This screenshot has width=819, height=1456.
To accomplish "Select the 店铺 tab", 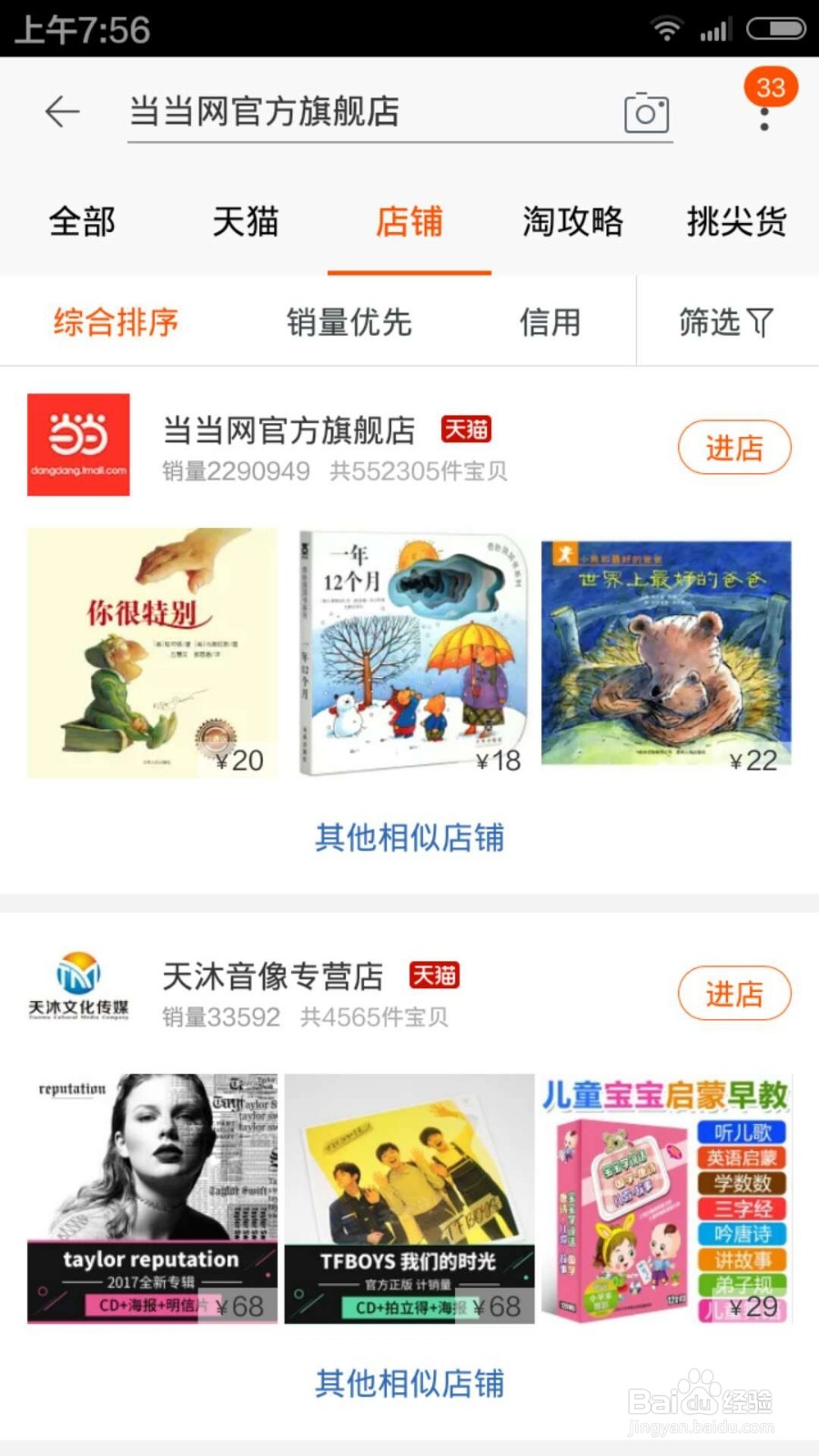I will click(409, 221).
